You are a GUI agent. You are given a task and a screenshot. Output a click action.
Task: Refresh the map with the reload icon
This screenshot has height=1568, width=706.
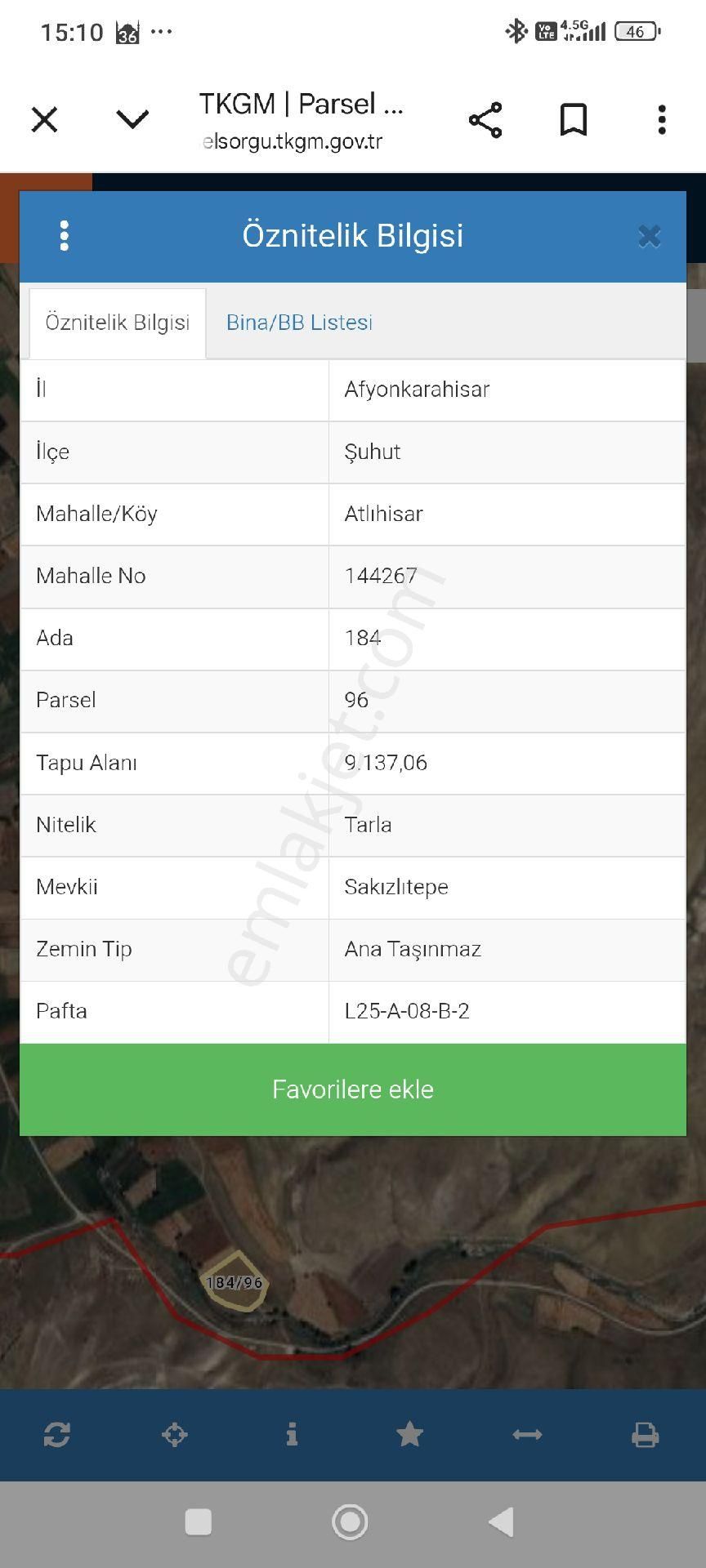[x=56, y=1434]
